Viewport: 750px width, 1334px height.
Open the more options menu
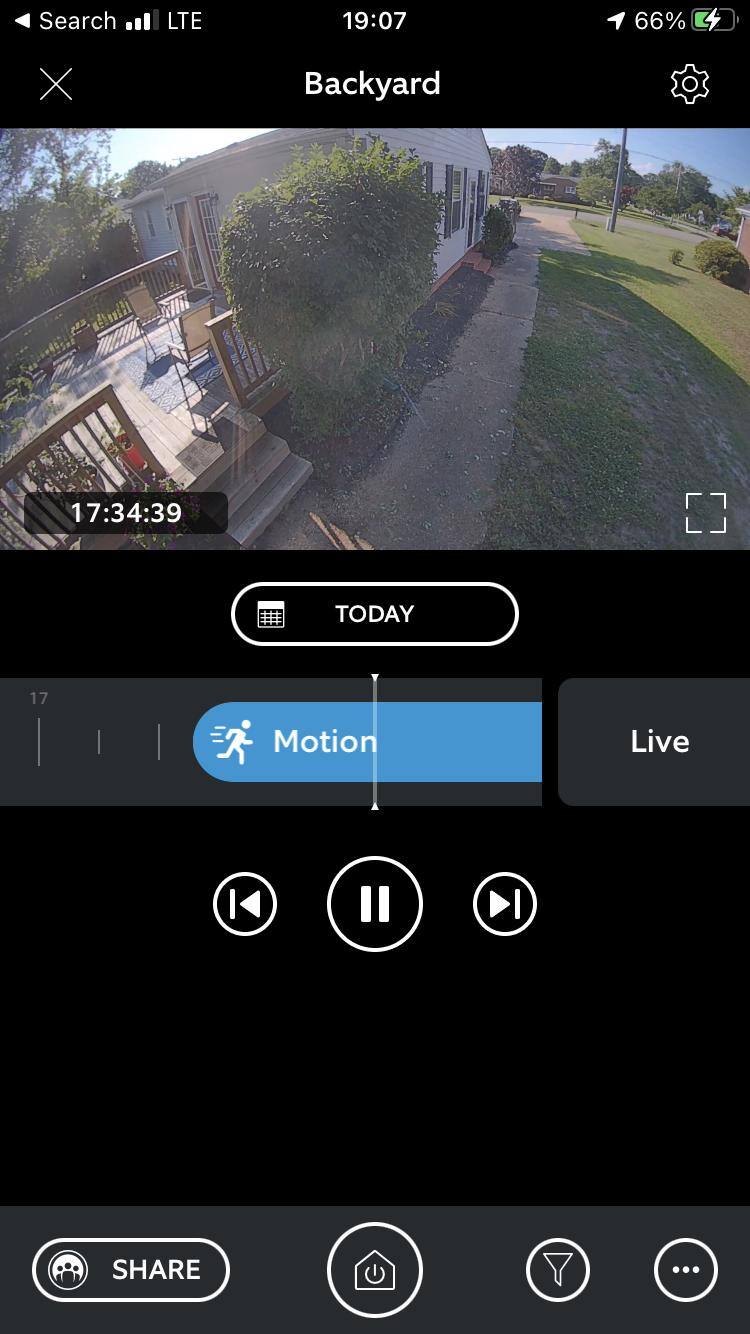(686, 1270)
